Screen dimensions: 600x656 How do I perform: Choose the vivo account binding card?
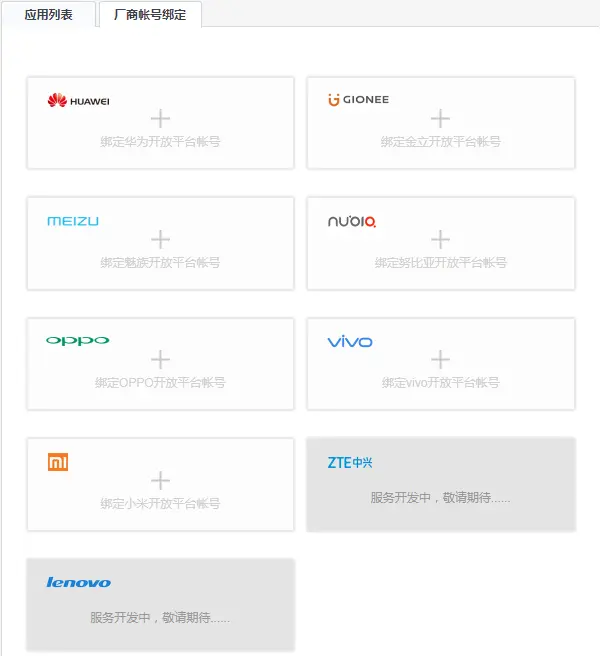pos(440,363)
